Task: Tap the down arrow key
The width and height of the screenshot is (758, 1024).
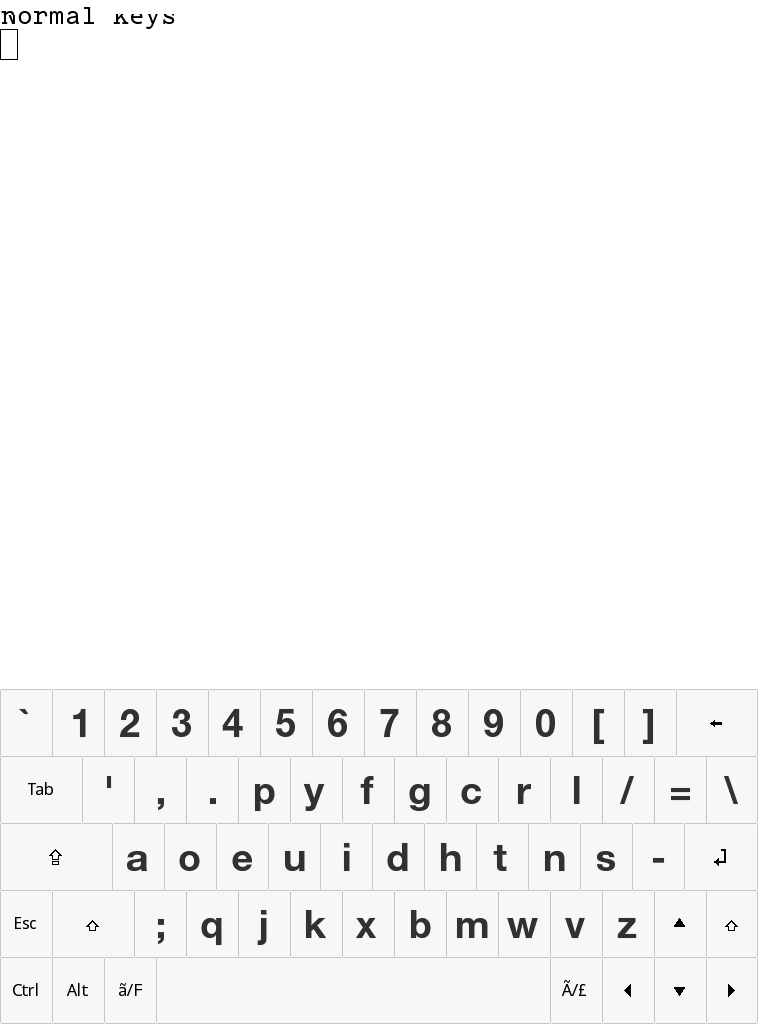Action: tap(680, 990)
